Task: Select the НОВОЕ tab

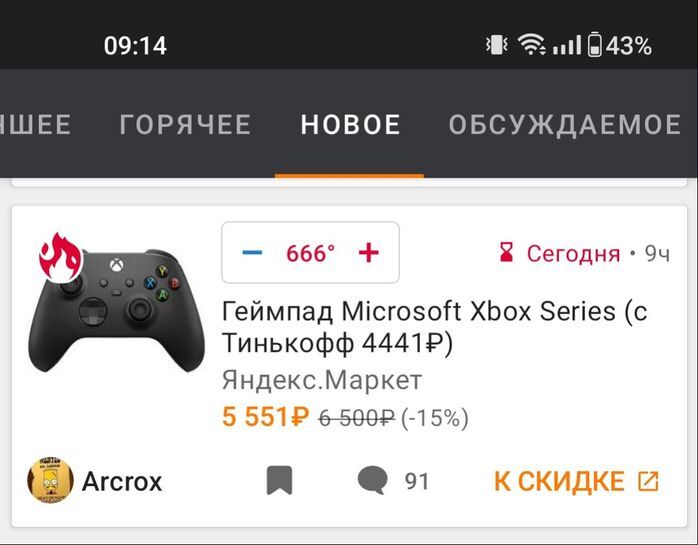Action: pyautogui.click(x=350, y=125)
